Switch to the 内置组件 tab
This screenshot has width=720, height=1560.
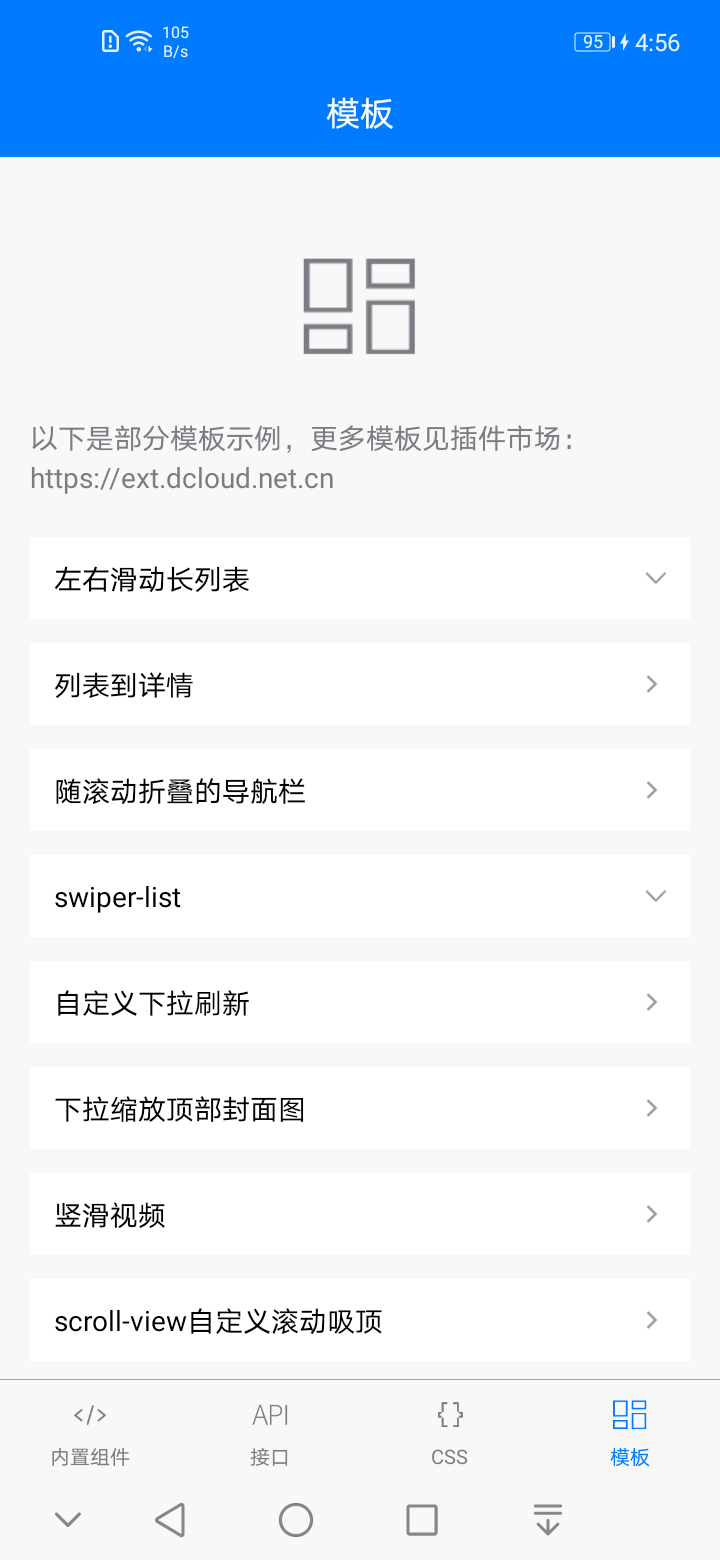click(x=90, y=1433)
